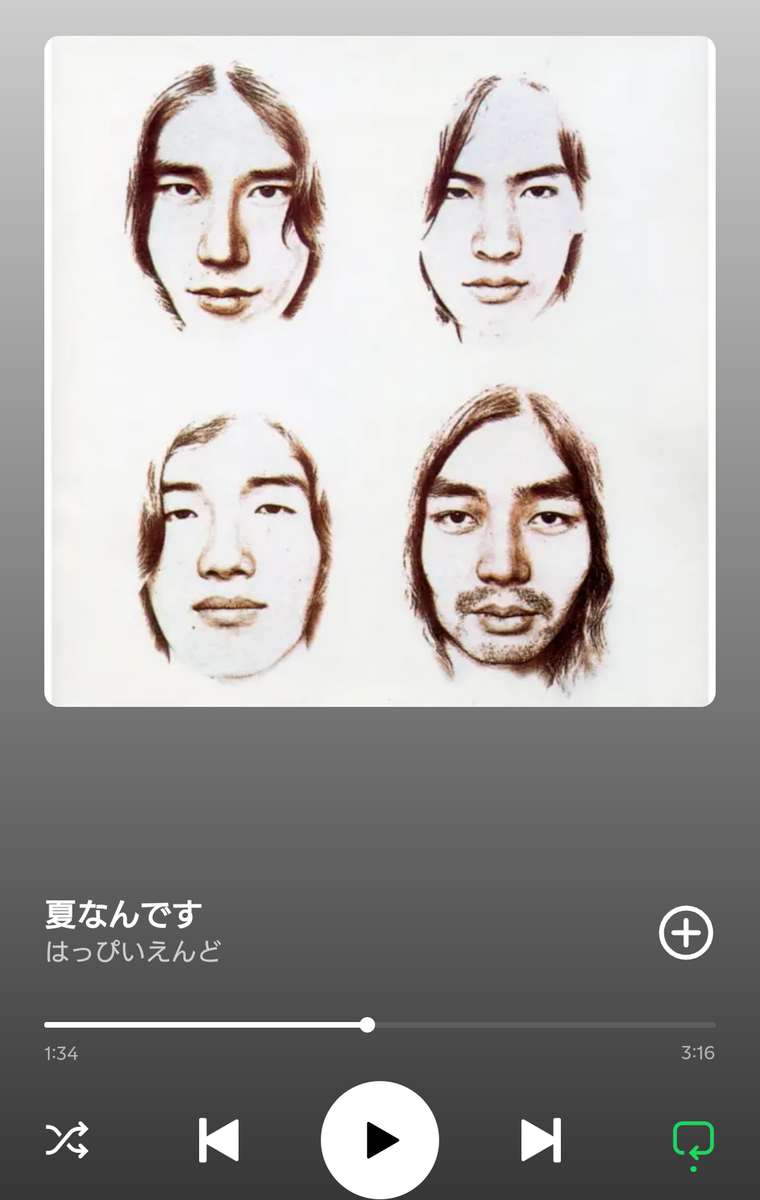Open the artist はっぴいえんど
760x1200 pixels.
(x=132, y=951)
